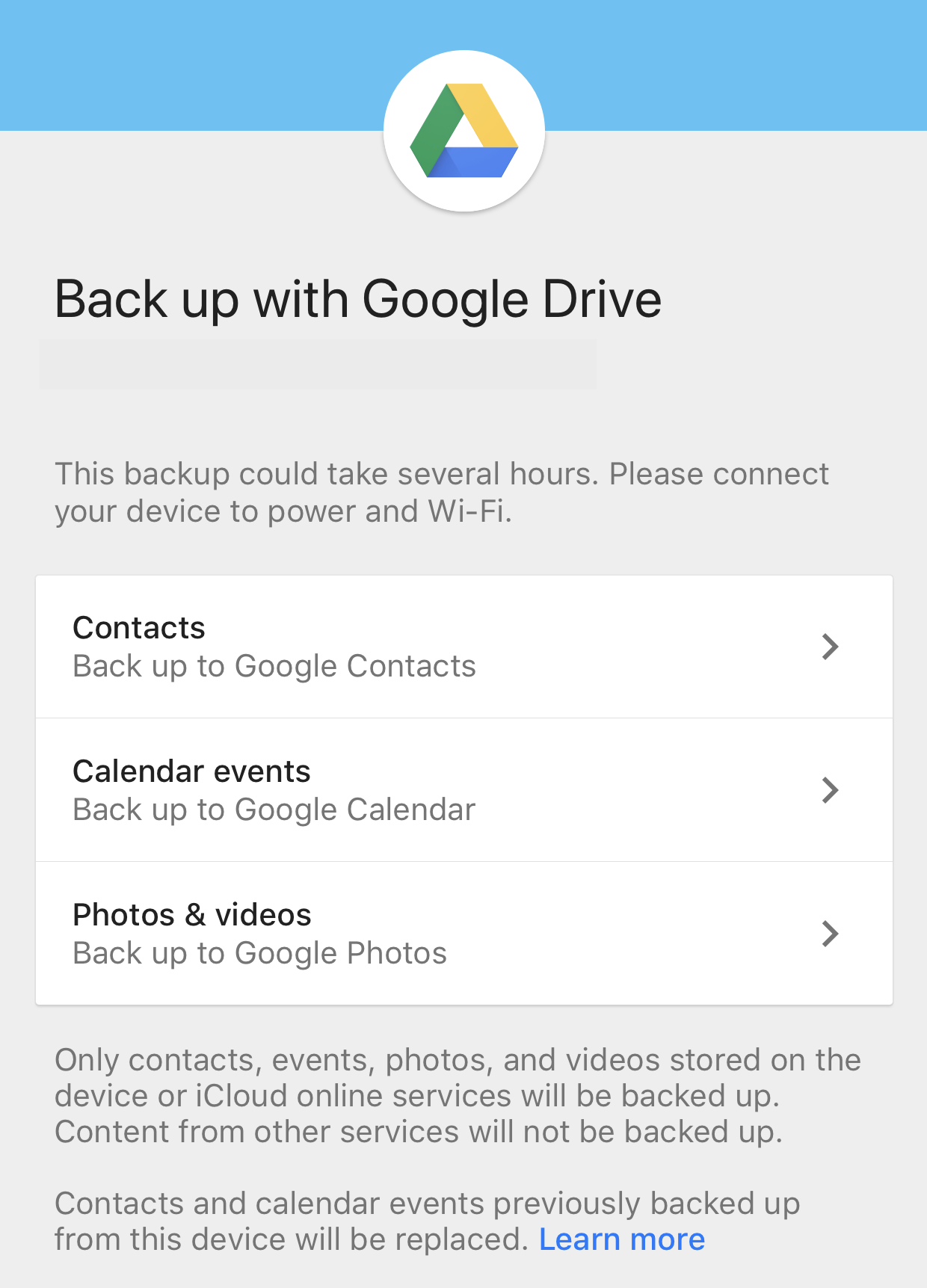
Task: Click Back up to Google Photos subtitle
Action: 259,952
